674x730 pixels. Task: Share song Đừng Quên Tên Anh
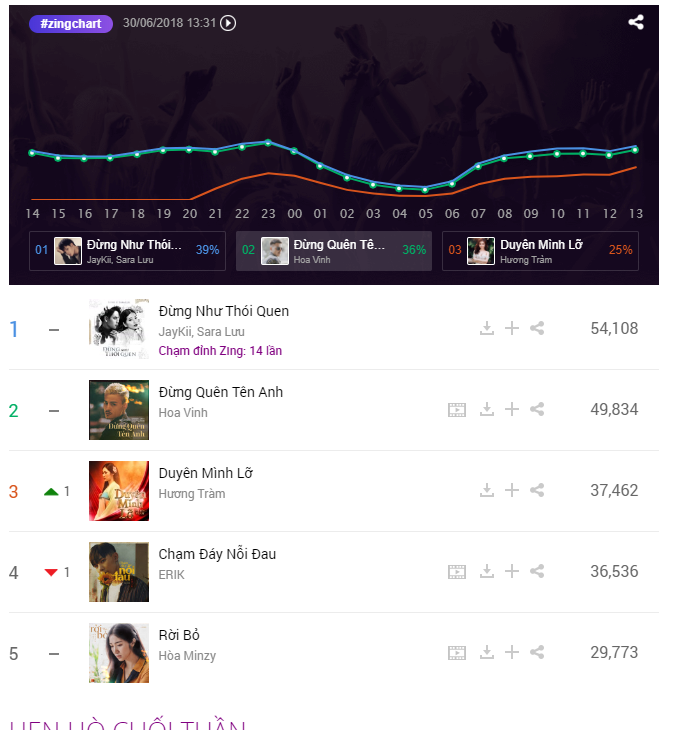click(x=537, y=409)
